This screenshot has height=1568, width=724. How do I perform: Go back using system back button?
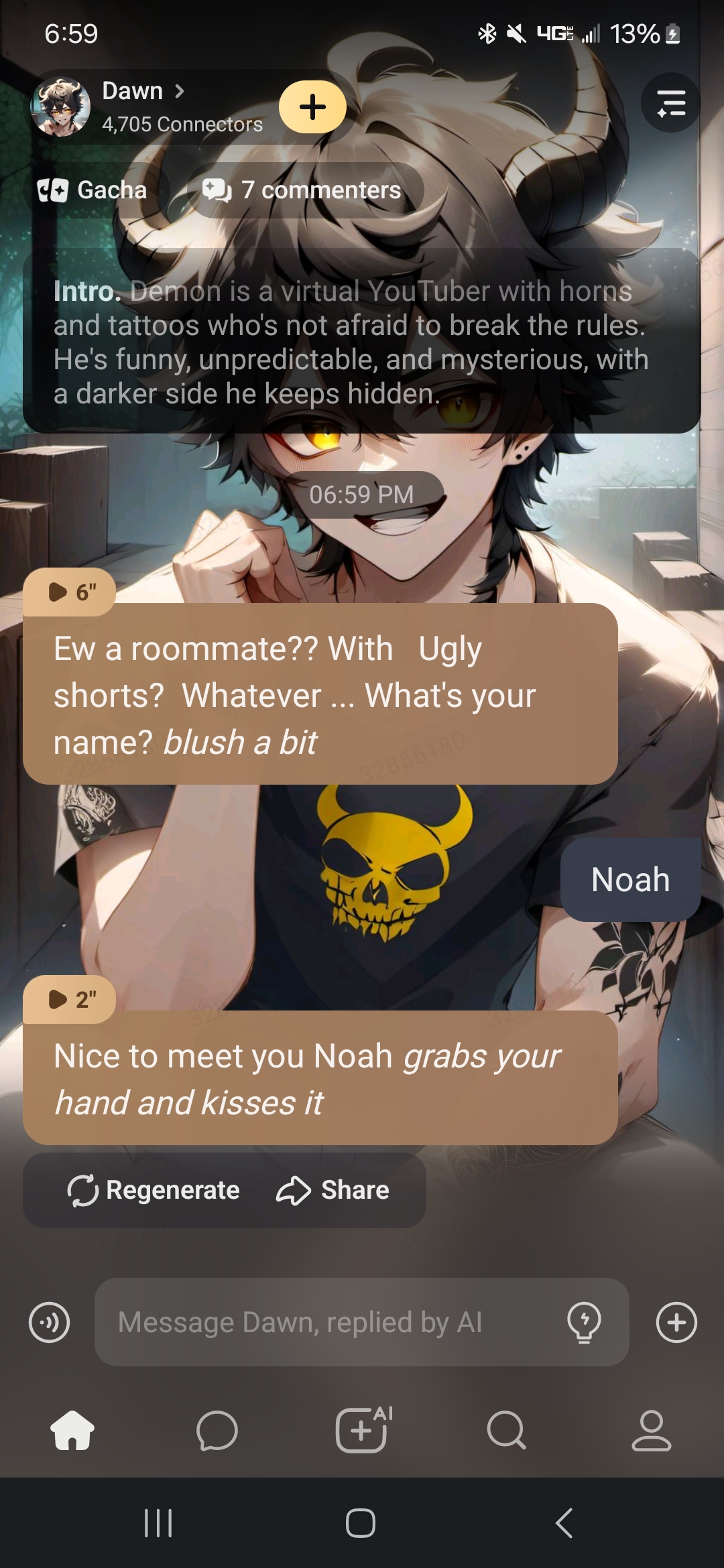click(x=564, y=1522)
